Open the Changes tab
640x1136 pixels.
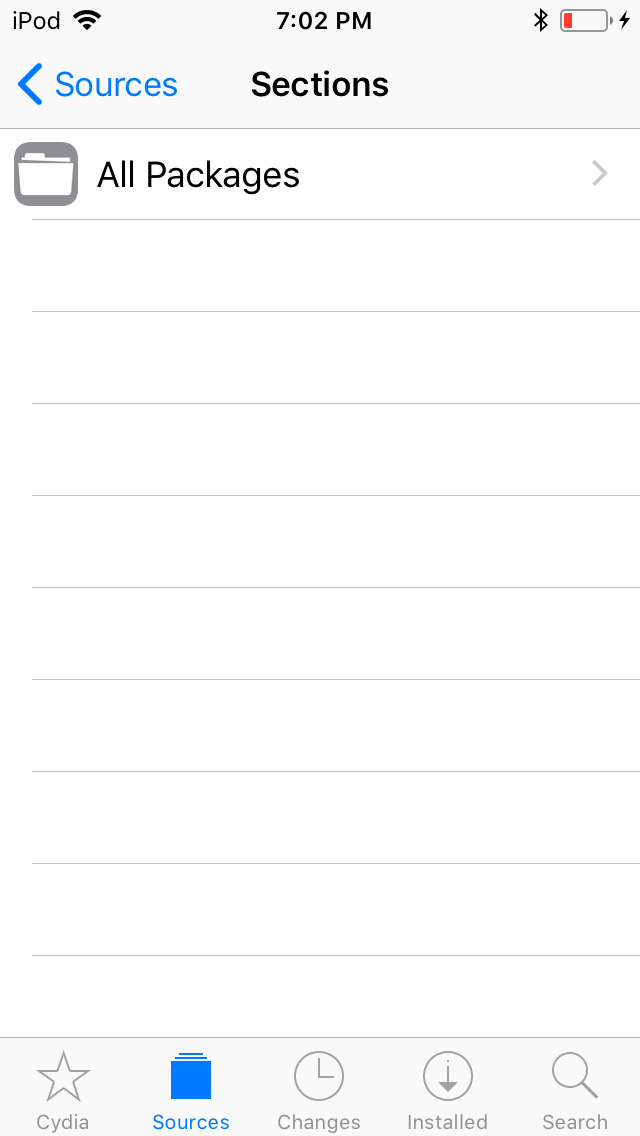coord(319,1090)
